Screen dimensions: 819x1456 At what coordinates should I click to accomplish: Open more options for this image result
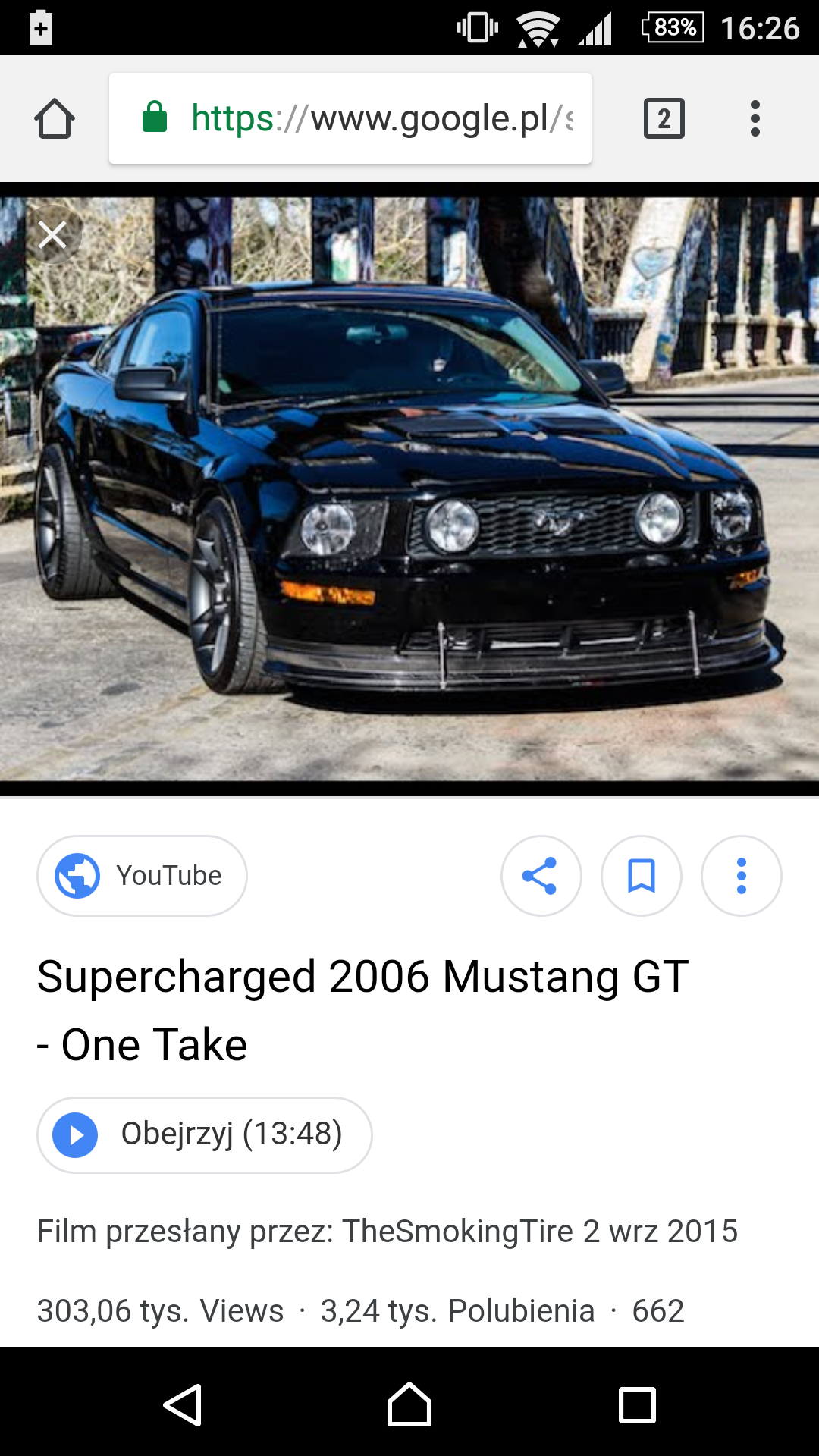(741, 876)
